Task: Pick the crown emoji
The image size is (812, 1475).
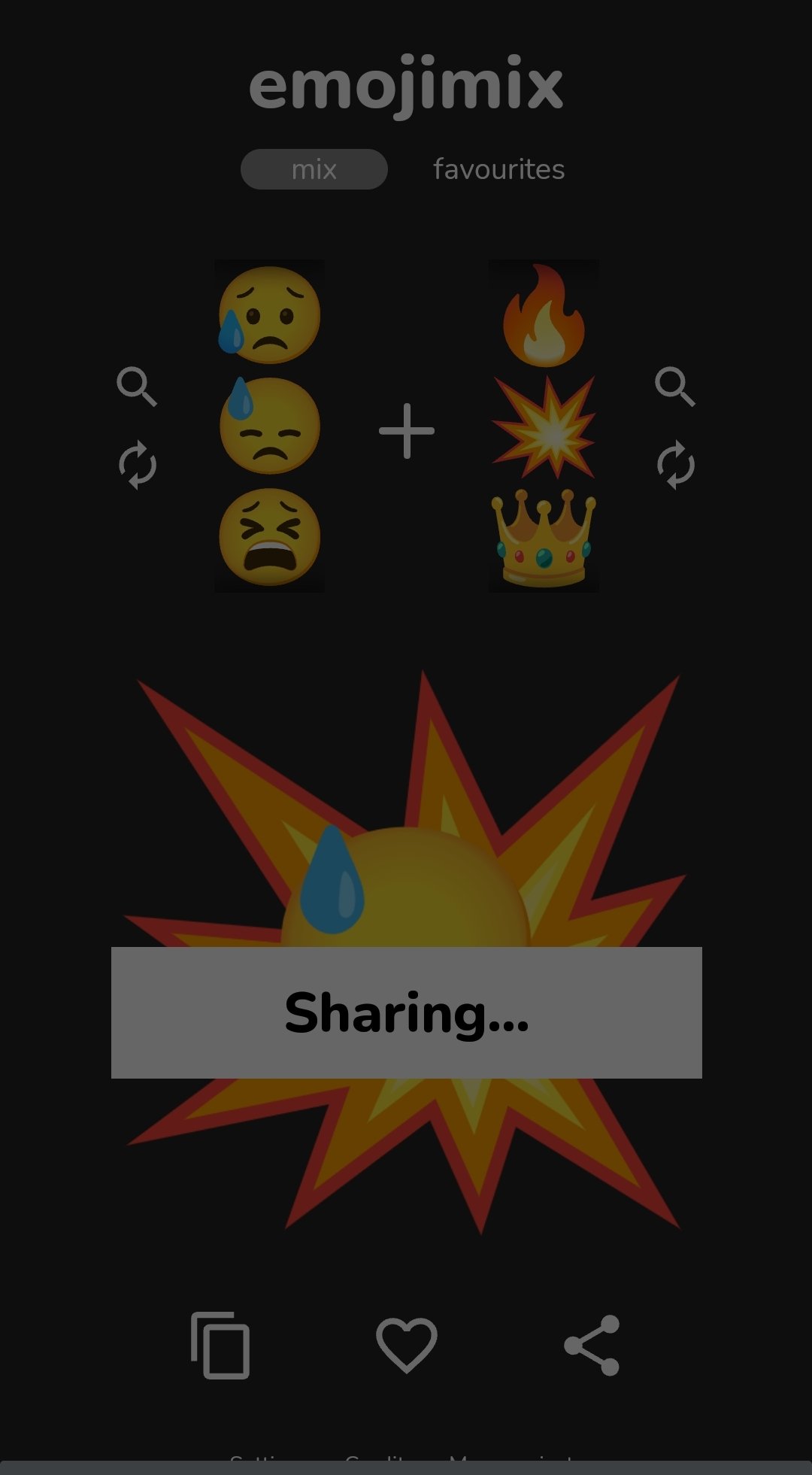Action: (544, 538)
